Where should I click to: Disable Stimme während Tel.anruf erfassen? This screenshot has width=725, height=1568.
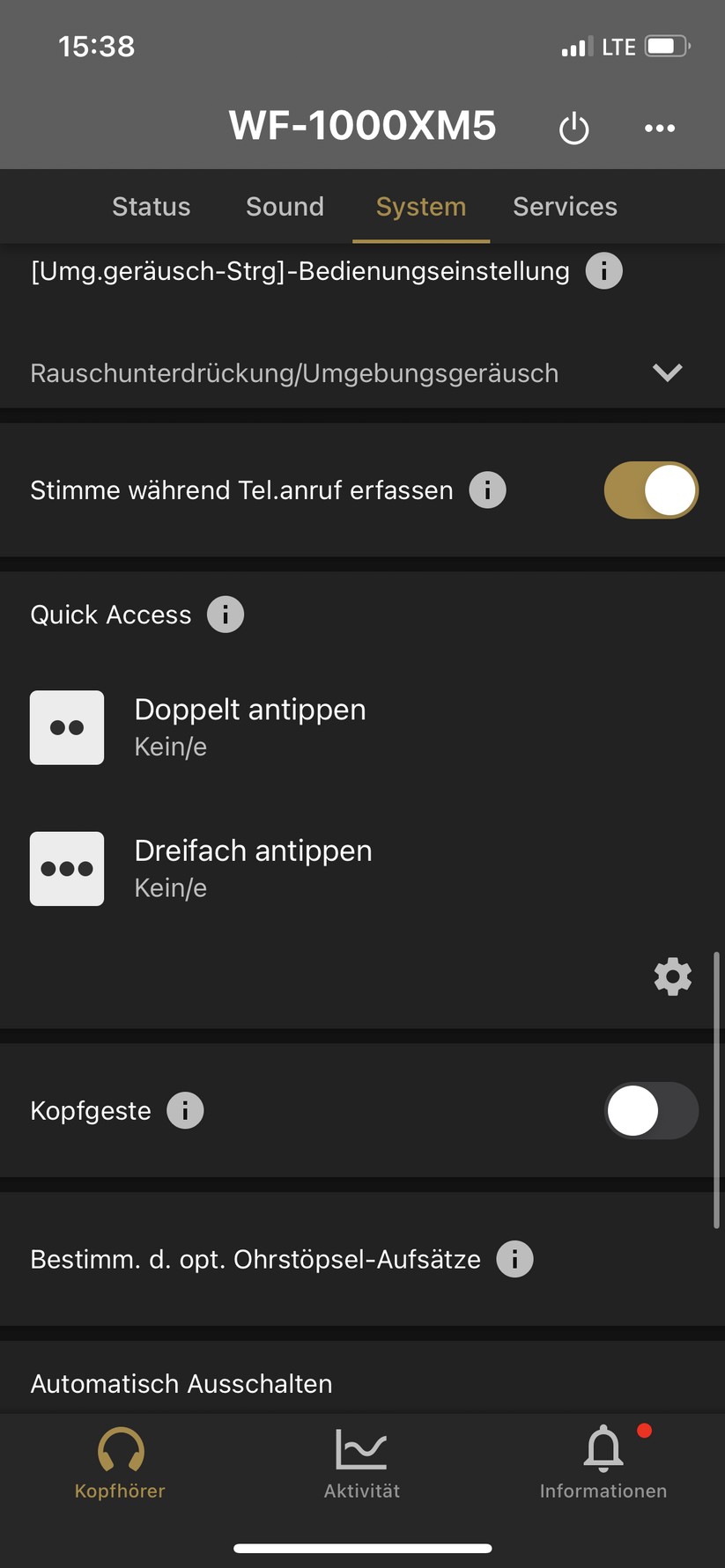click(651, 490)
